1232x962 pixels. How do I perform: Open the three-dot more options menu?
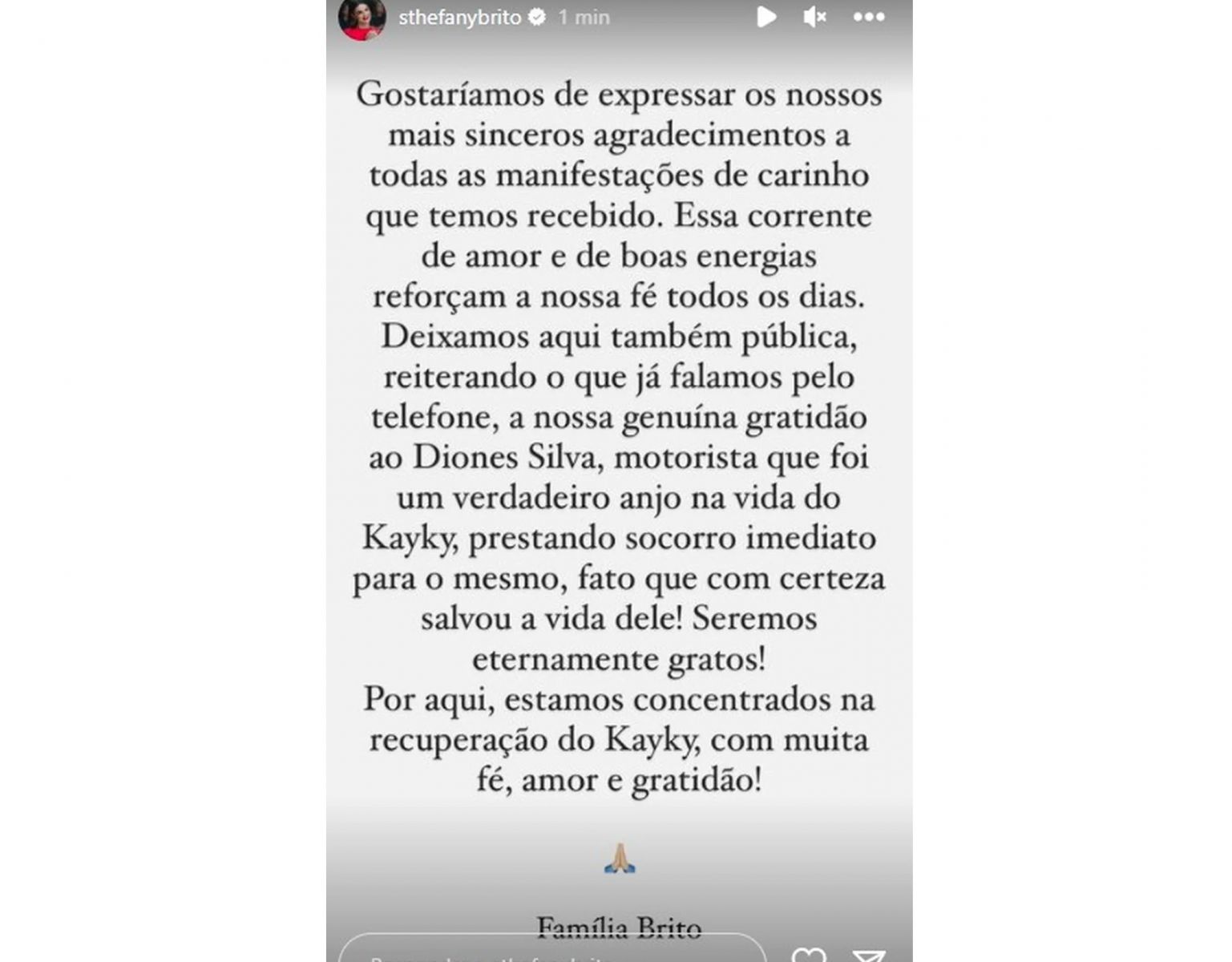tap(869, 17)
